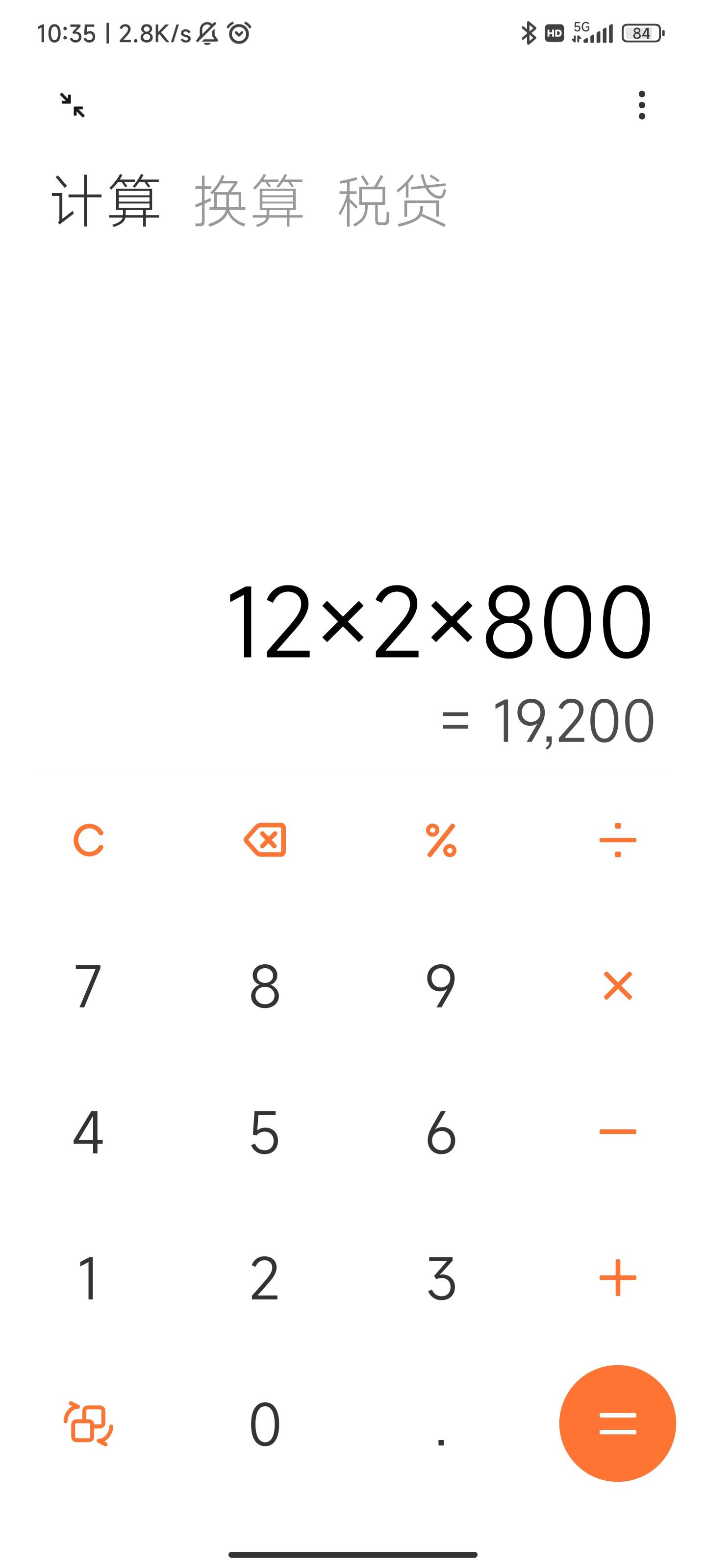Select the division operator

[618, 840]
